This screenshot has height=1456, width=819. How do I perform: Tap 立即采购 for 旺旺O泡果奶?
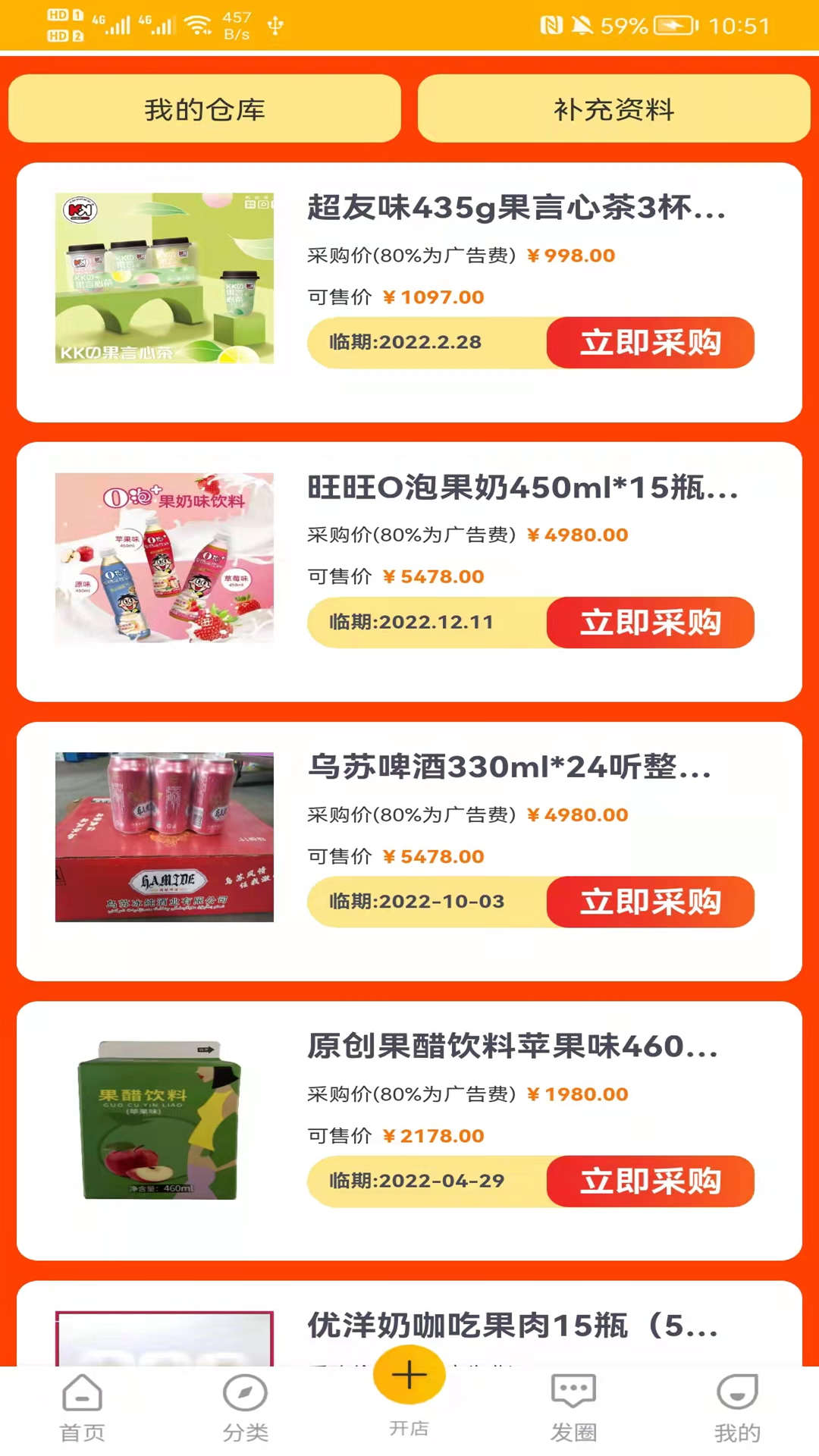tap(650, 623)
